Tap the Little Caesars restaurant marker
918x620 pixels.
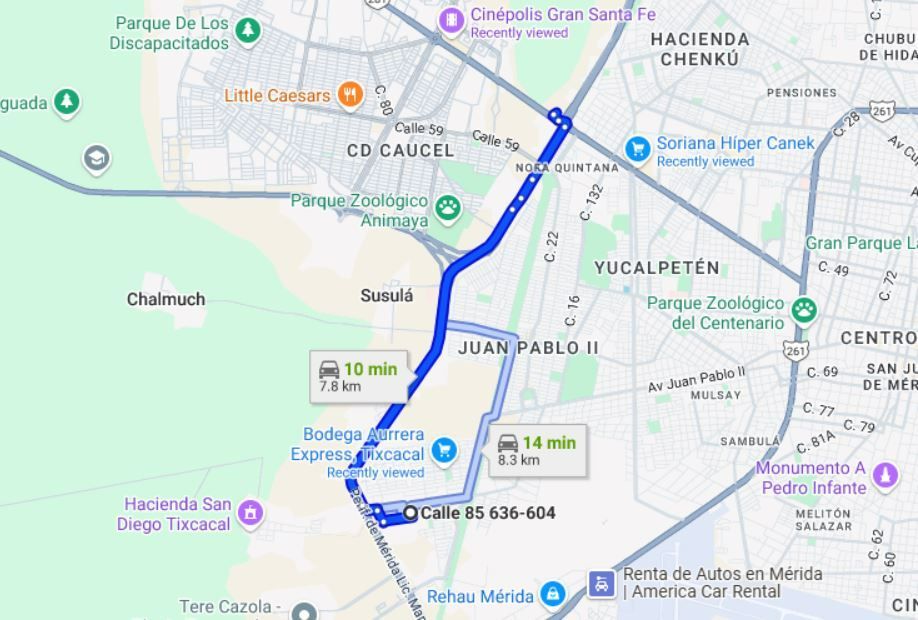(x=350, y=95)
